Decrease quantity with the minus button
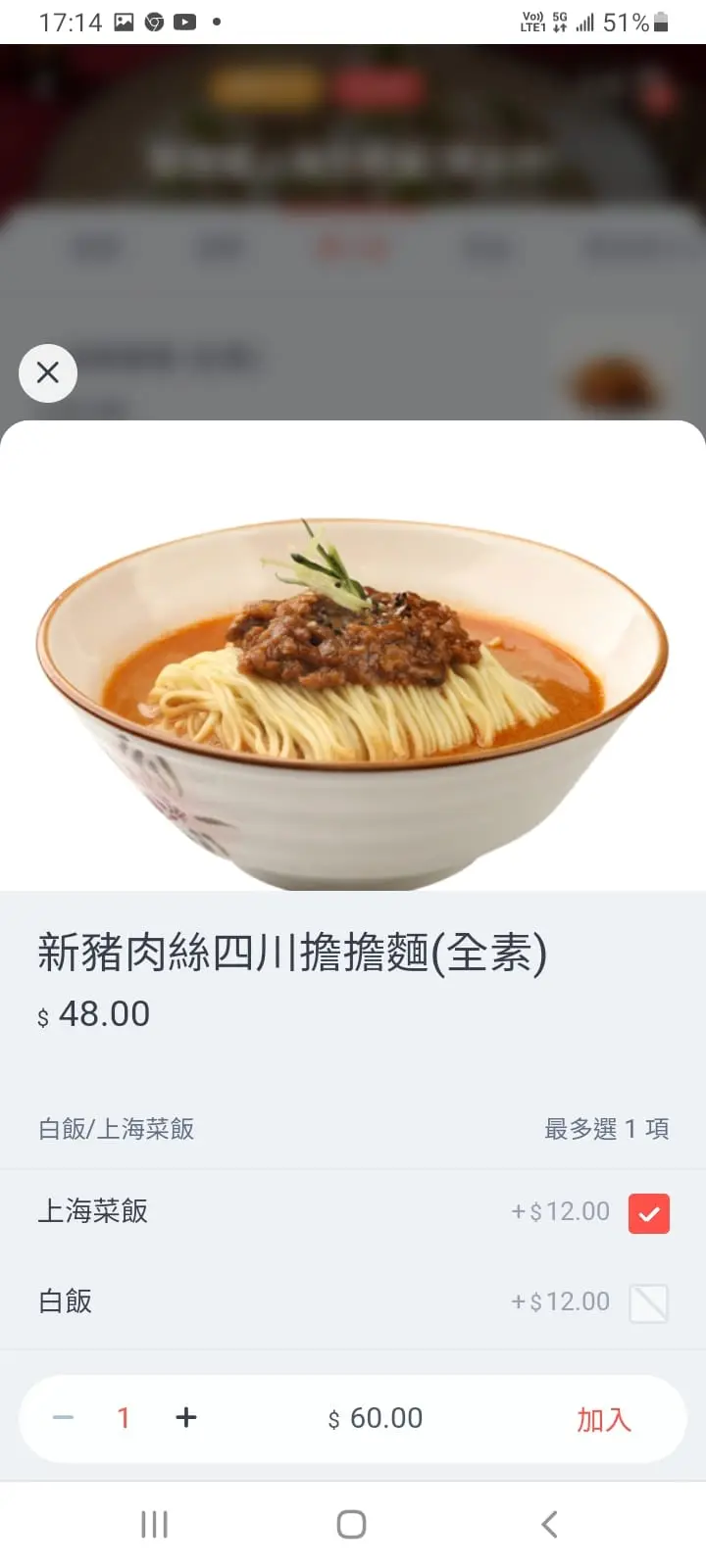The width and height of the screenshot is (706, 1568). point(64,1418)
